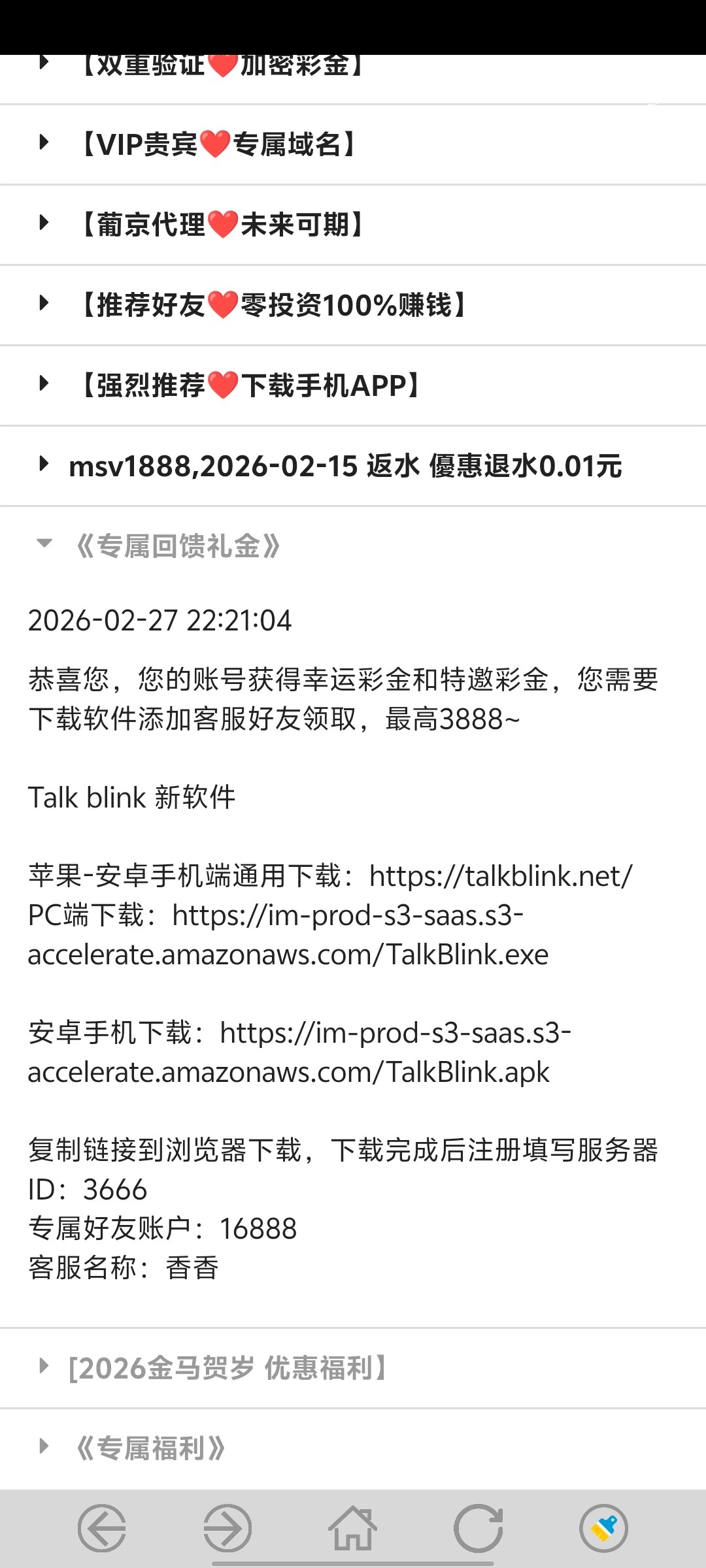The height and width of the screenshot is (1568, 706).
Task: Collapse the 《专属回馈礼金》 message
Action: [353, 546]
